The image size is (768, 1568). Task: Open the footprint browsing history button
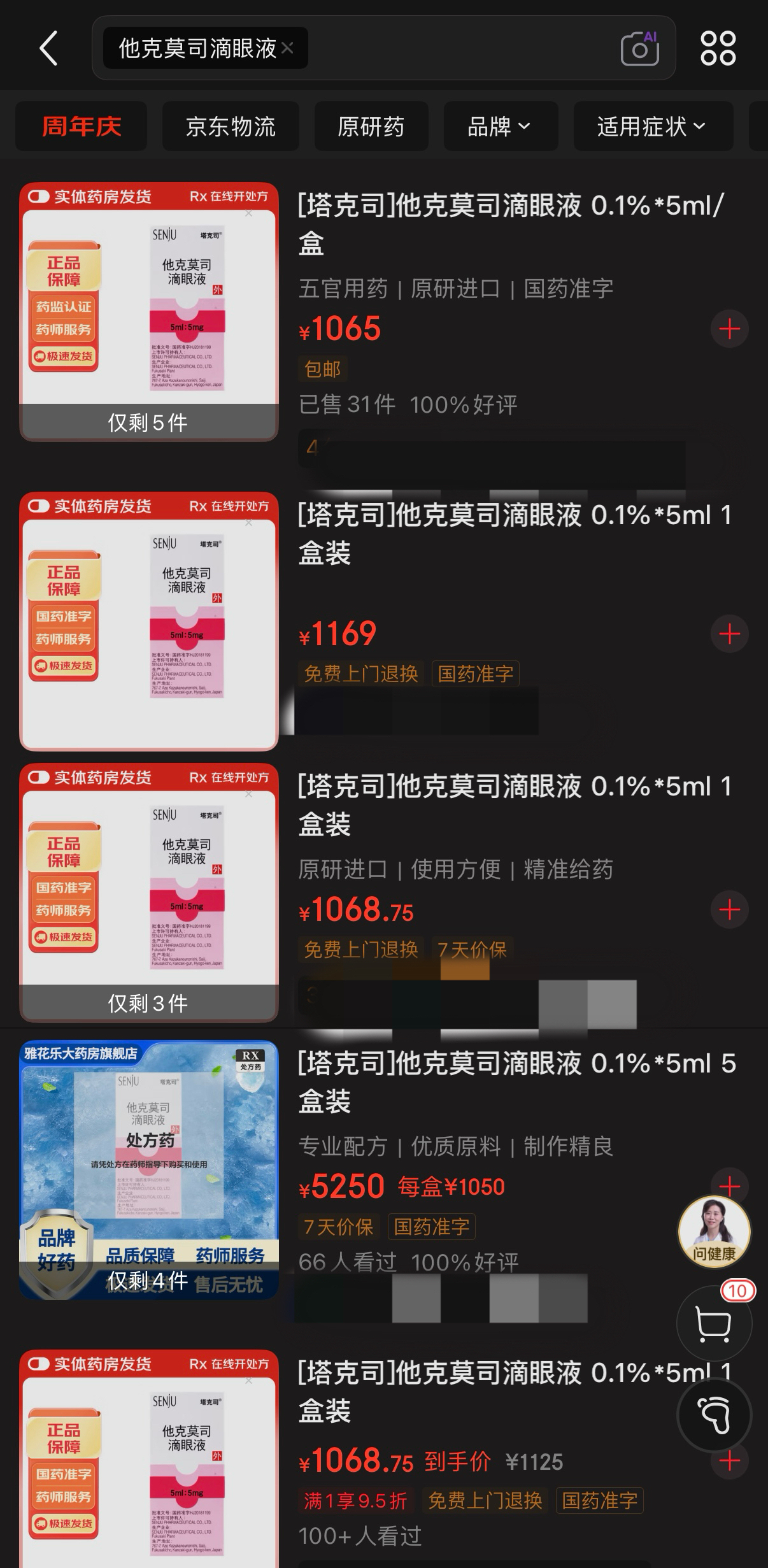[714, 1415]
